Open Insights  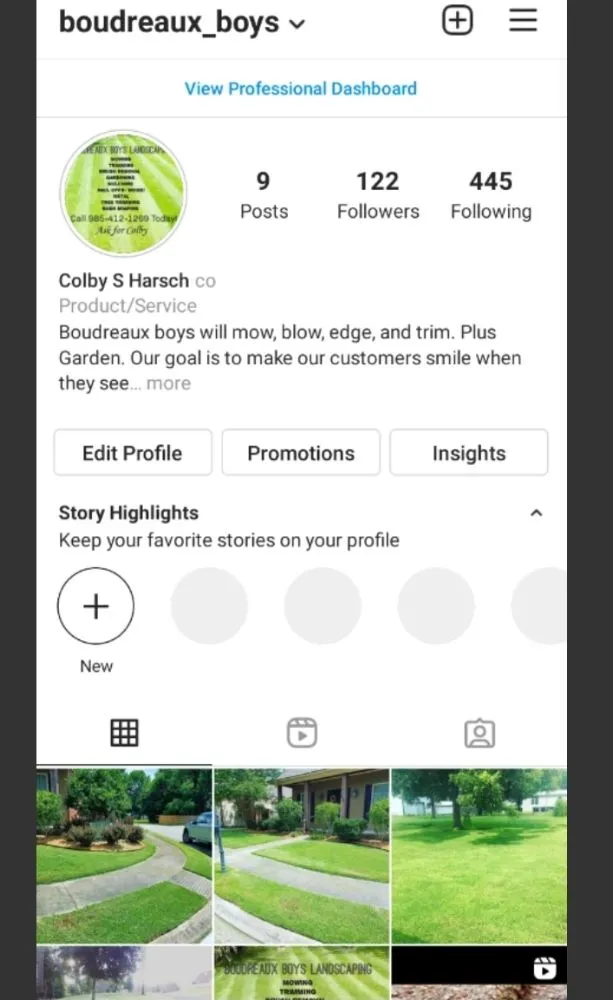coord(469,453)
